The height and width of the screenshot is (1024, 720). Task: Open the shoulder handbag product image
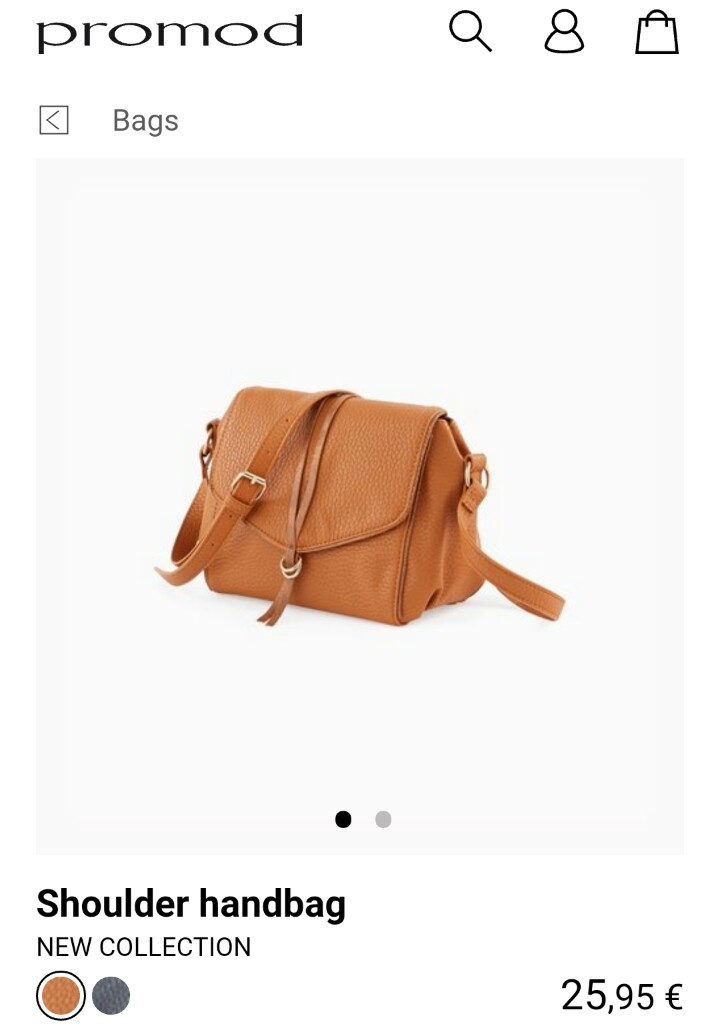360,505
